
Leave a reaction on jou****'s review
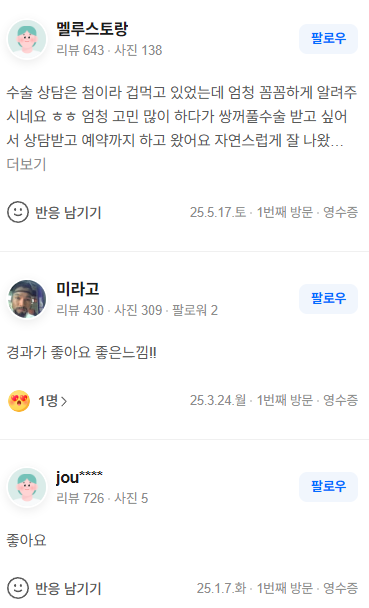[54, 588]
